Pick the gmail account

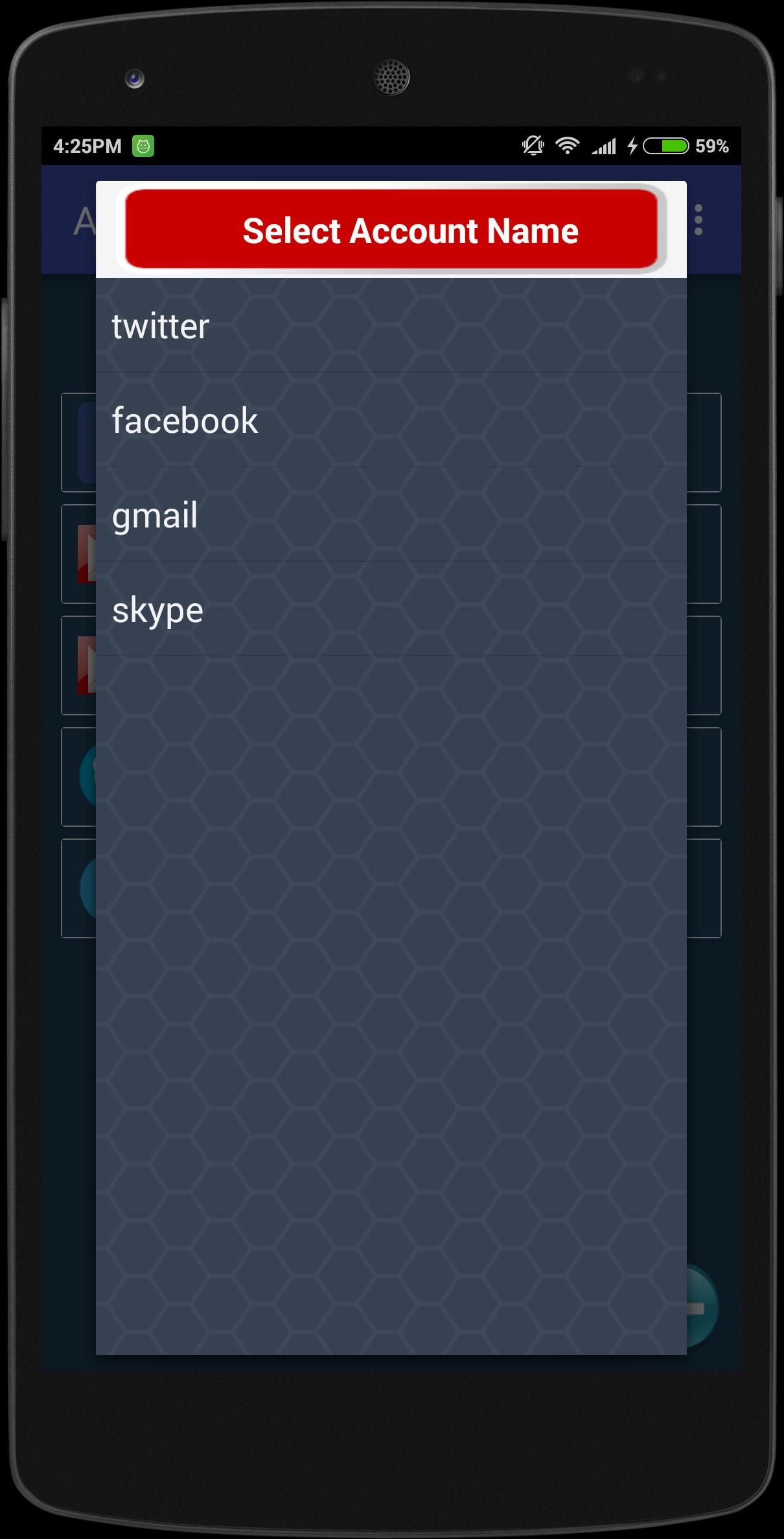pyautogui.click(x=391, y=515)
